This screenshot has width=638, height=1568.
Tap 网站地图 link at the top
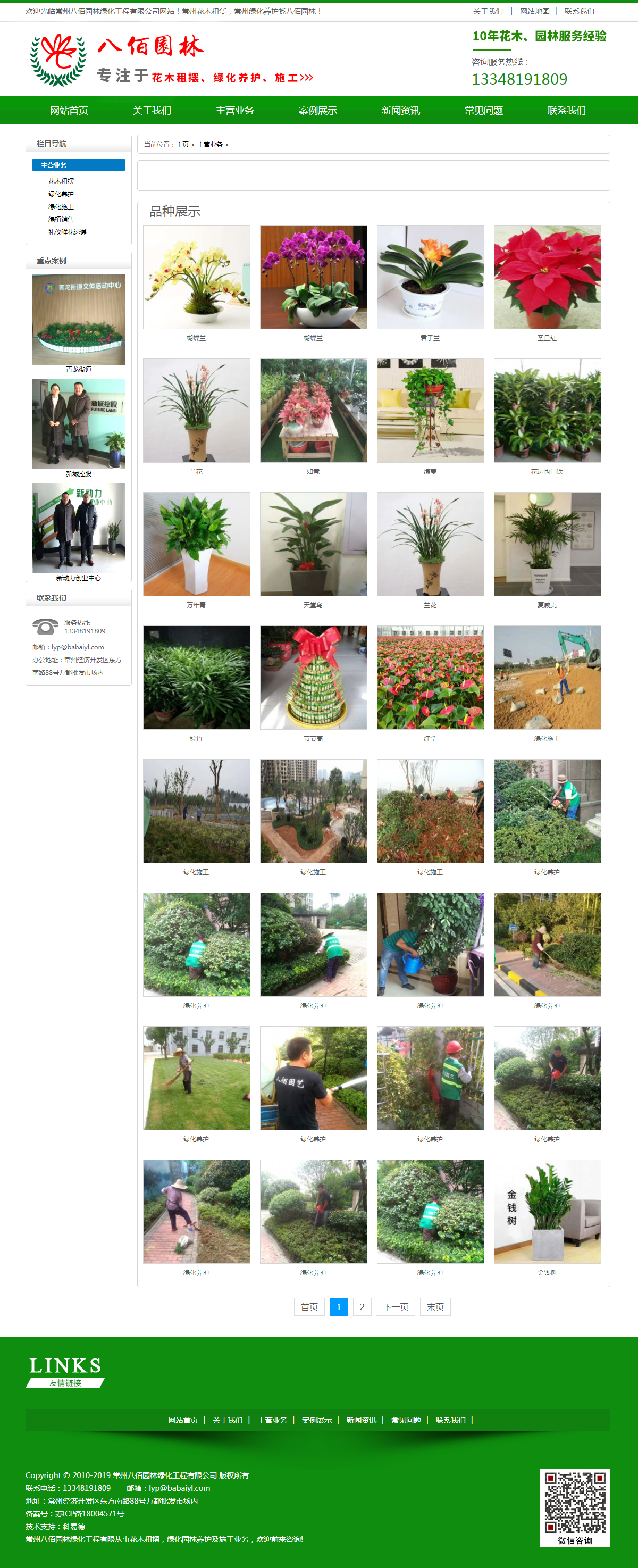point(534,11)
